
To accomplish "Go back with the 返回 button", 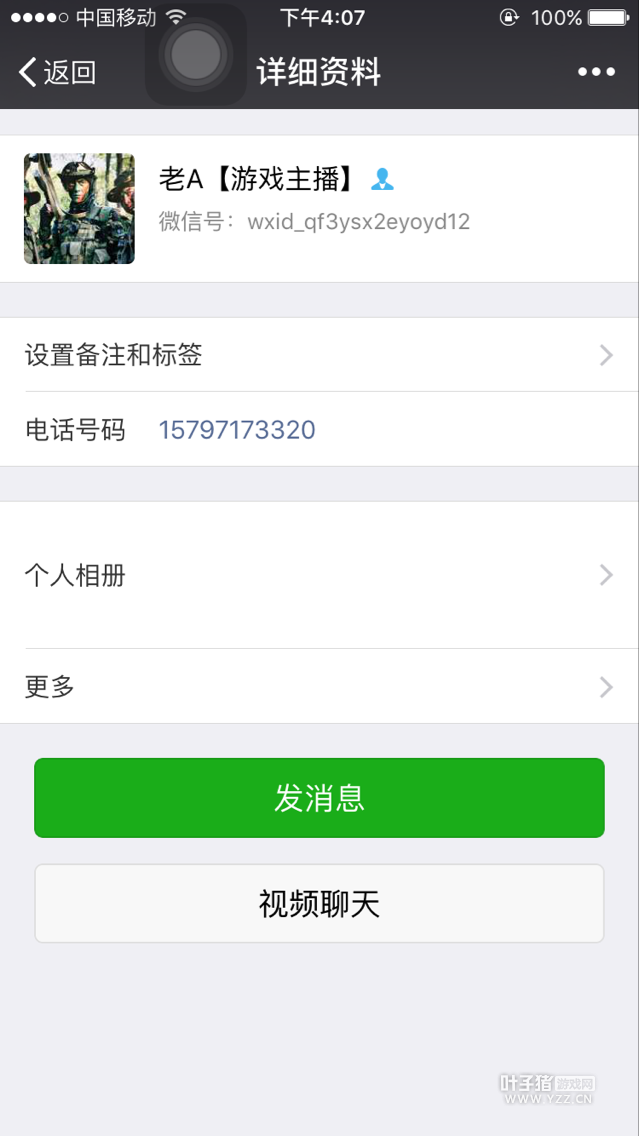I will [x=57, y=72].
